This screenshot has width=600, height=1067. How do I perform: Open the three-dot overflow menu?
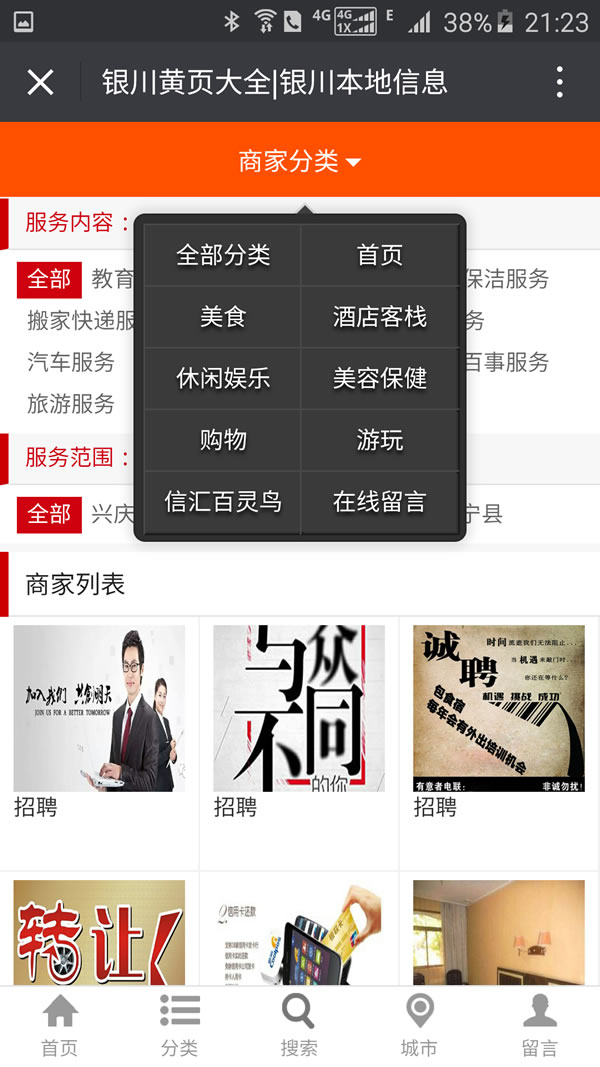tap(560, 82)
